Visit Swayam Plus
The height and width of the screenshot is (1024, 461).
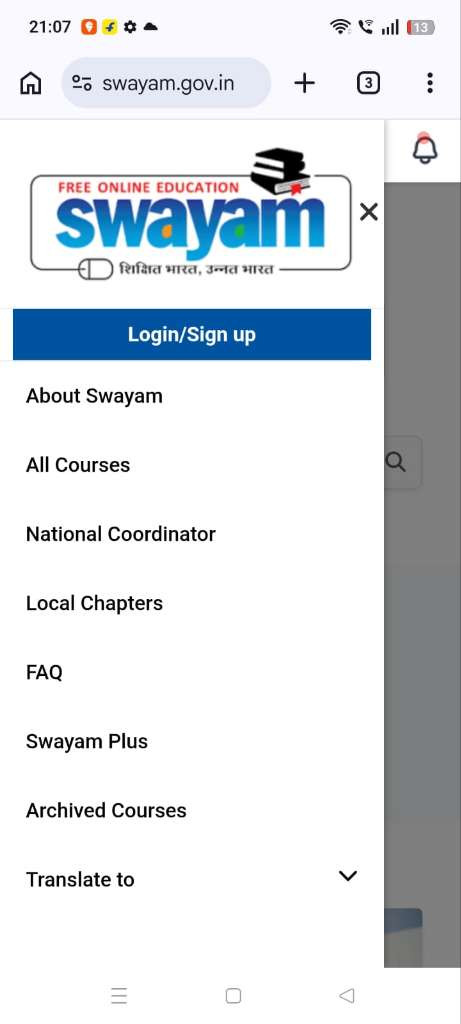click(87, 742)
